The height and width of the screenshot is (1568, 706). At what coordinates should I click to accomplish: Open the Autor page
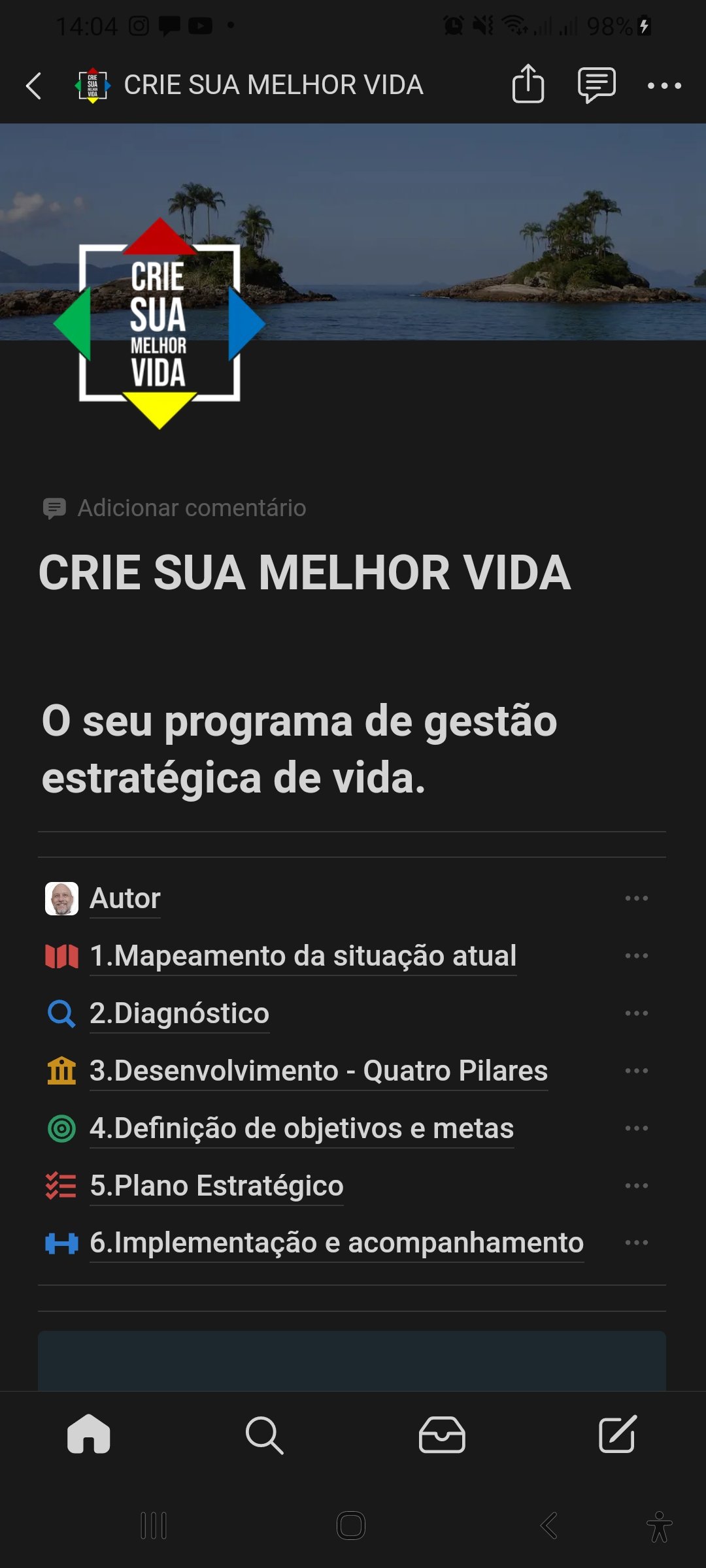125,898
